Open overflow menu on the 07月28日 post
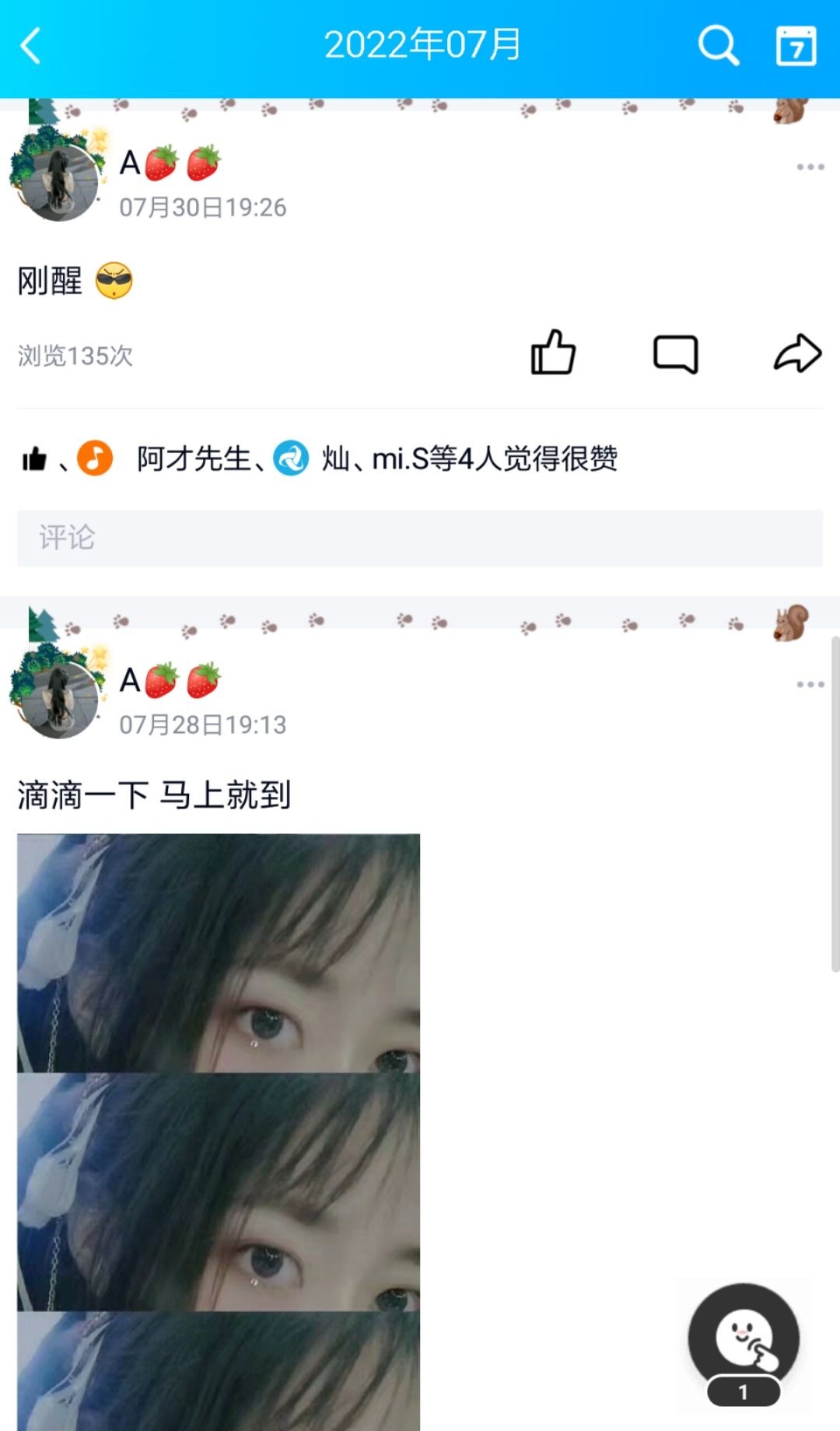 point(810,685)
